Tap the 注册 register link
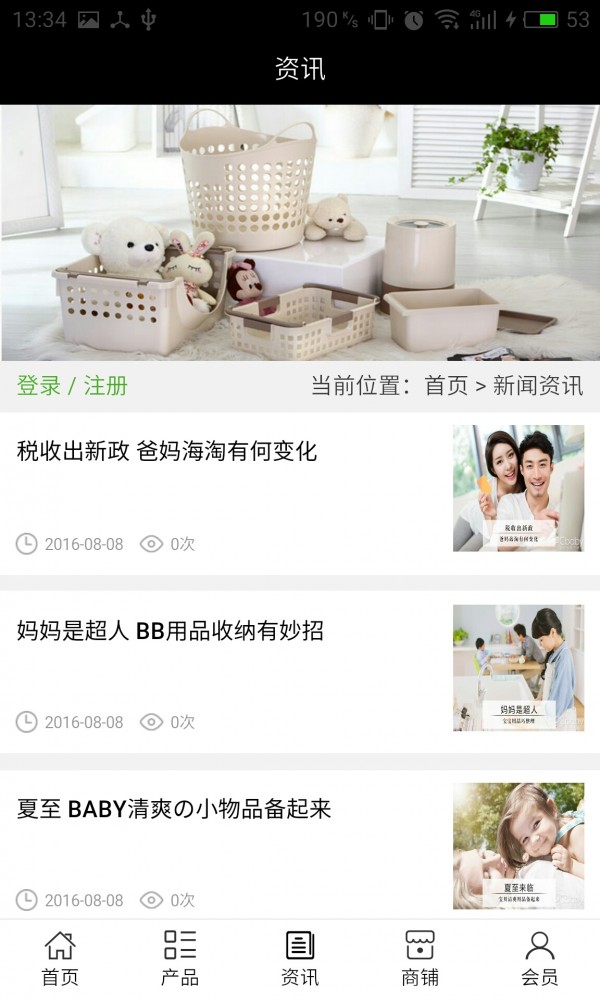 click(x=106, y=386)
